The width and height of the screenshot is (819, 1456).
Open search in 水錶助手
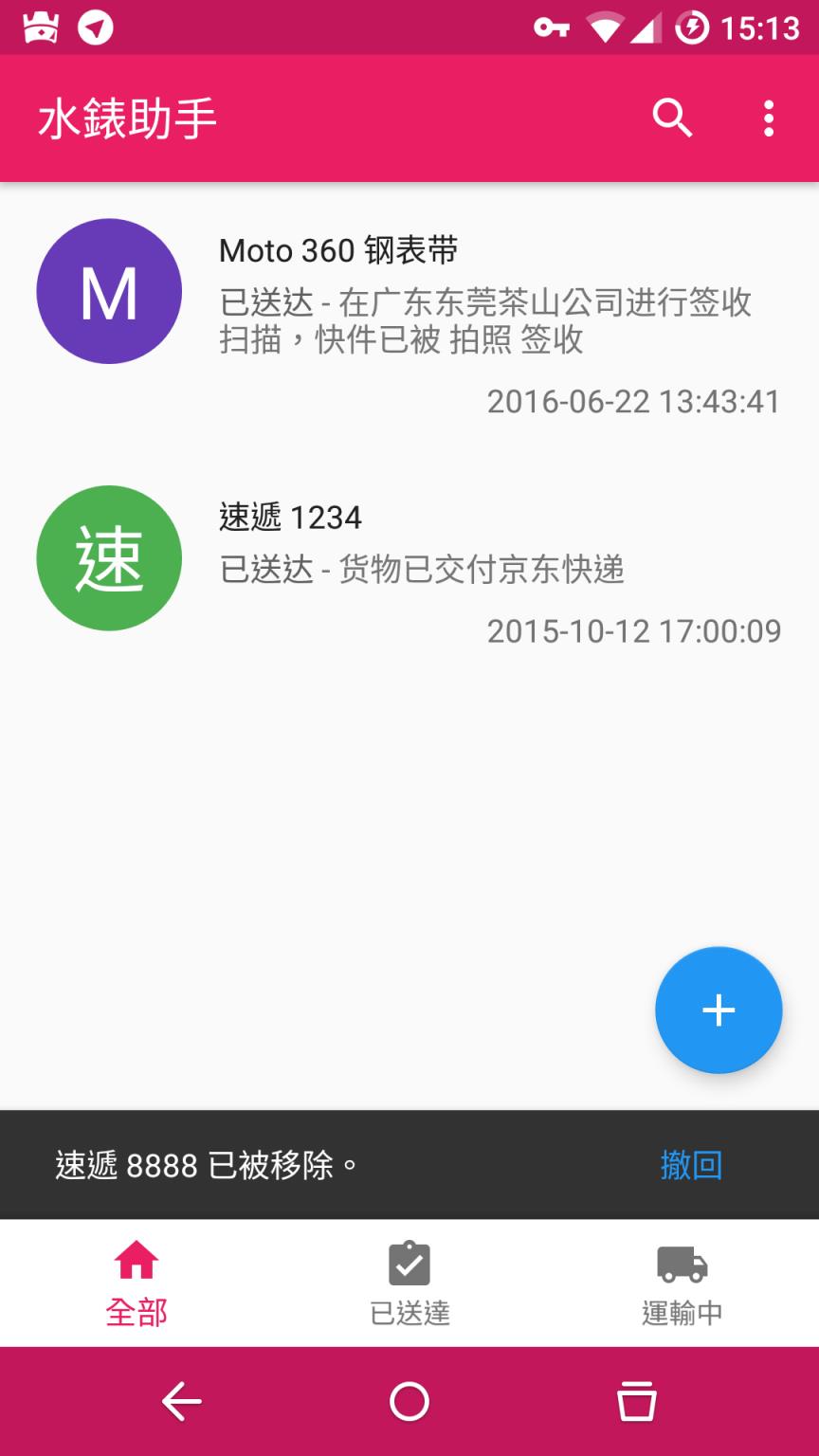[x=672, y=118]
